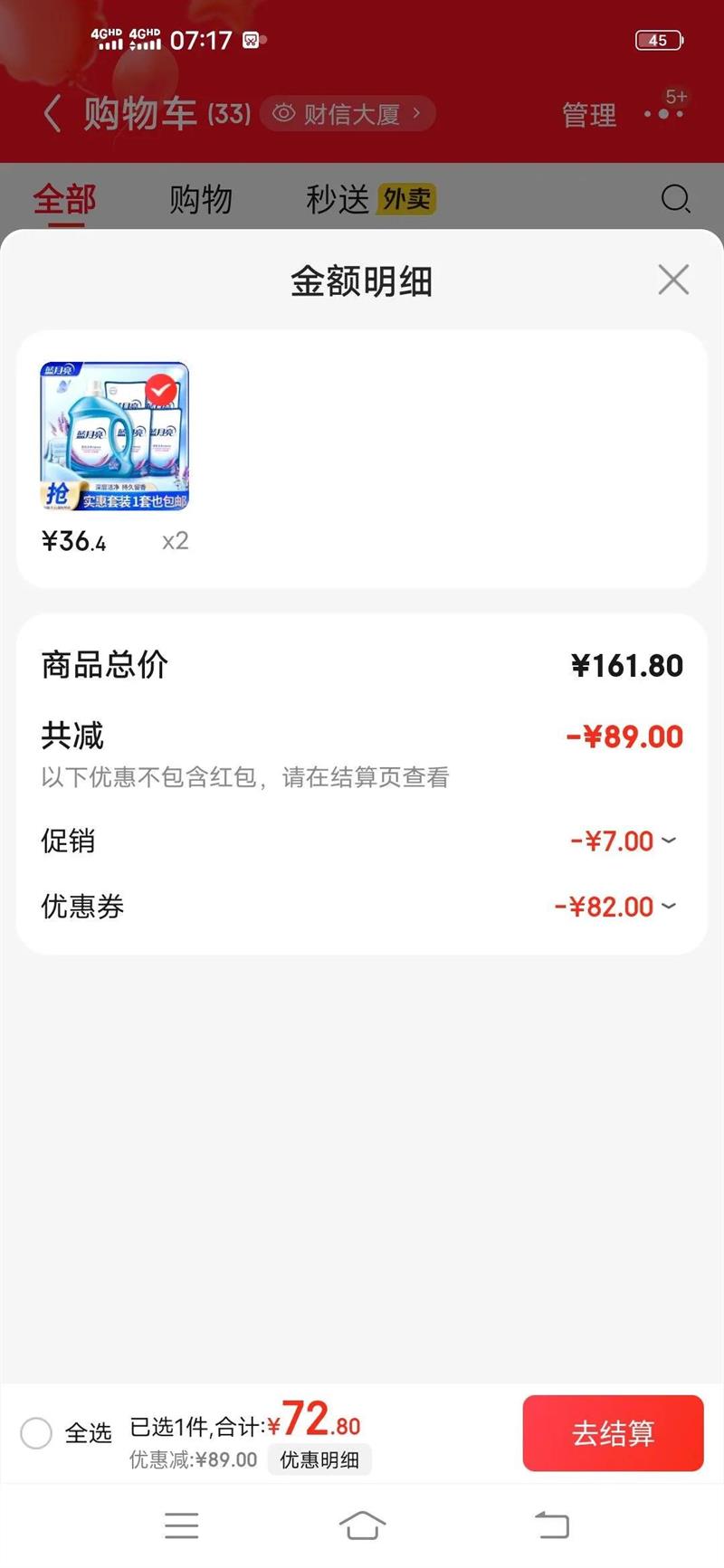Switch to the 全部 tab
The width and height of the screenshot is (724, 1568).
pos(64,199)
